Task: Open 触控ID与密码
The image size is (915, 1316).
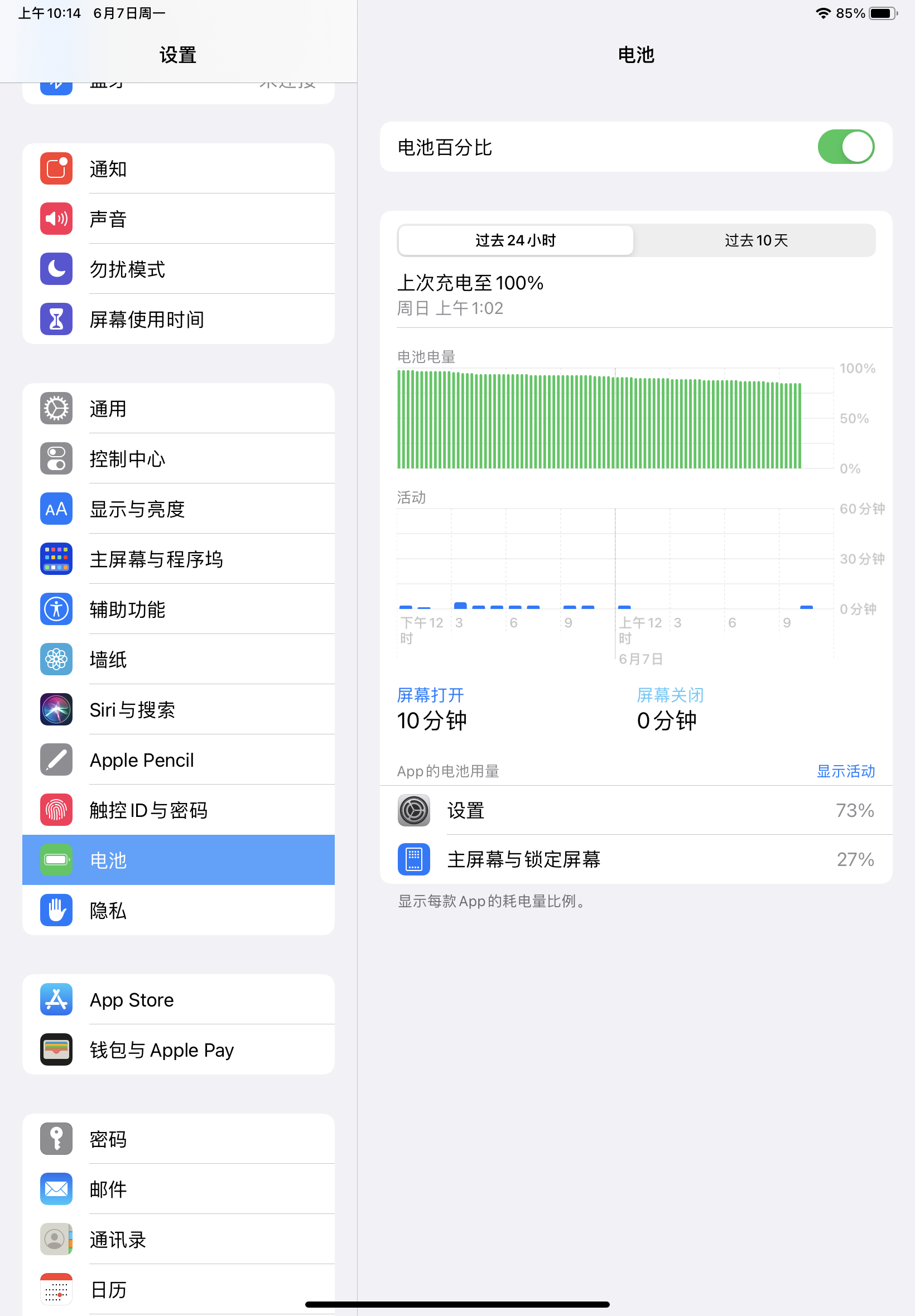Action: coord(178,810)
